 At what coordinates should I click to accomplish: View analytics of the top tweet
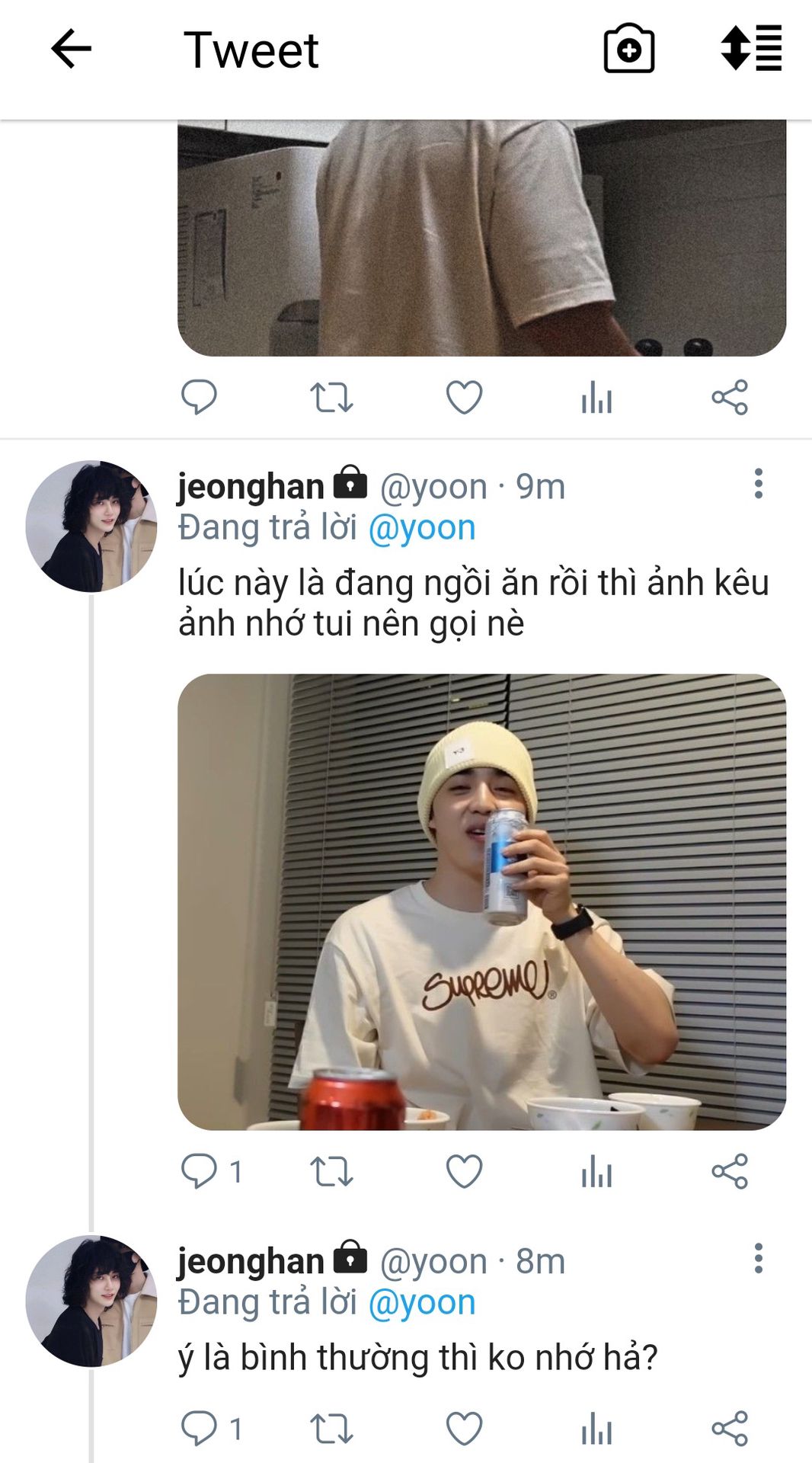(596, 397)
